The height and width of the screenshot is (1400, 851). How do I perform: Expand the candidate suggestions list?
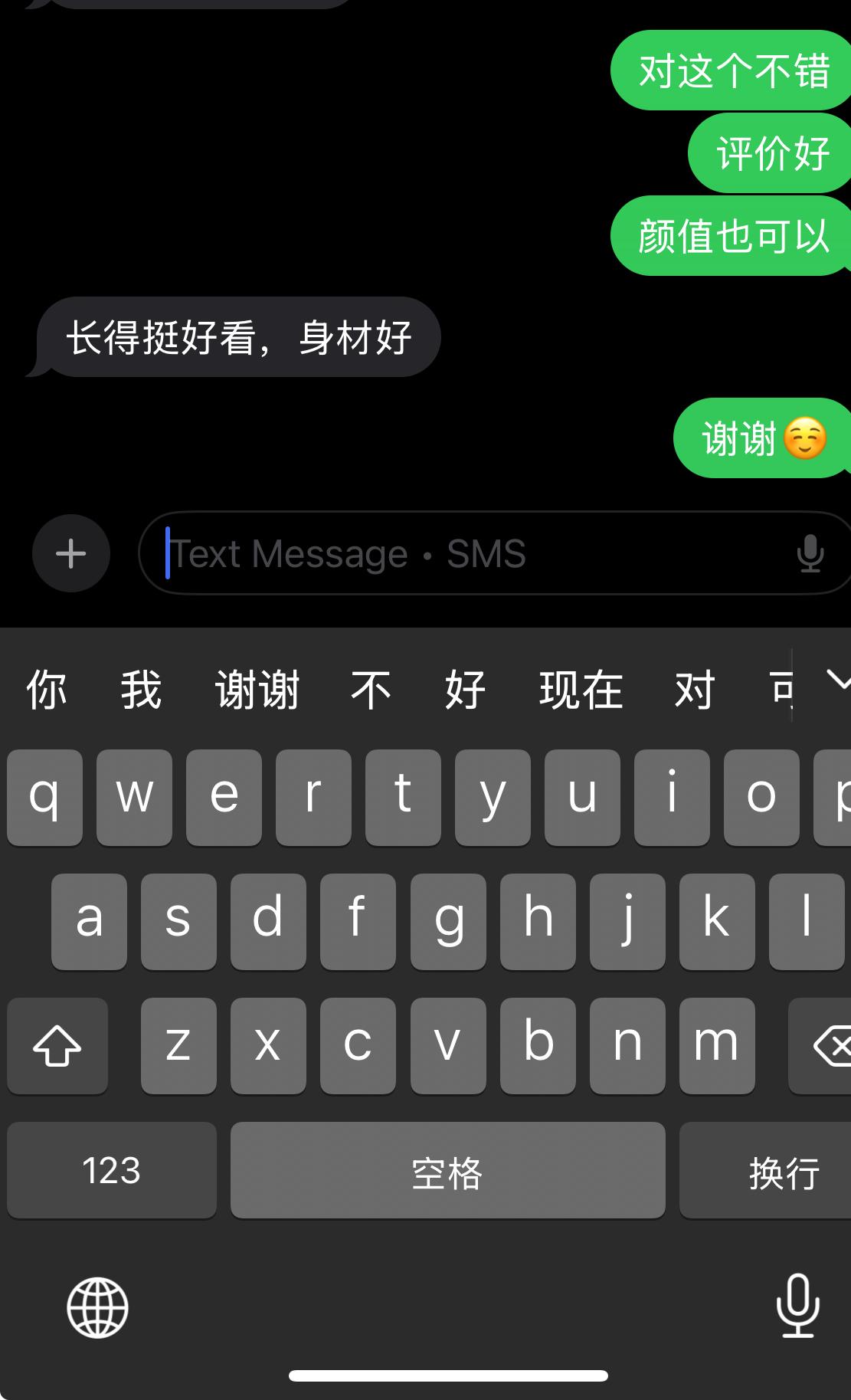point(837,679)
